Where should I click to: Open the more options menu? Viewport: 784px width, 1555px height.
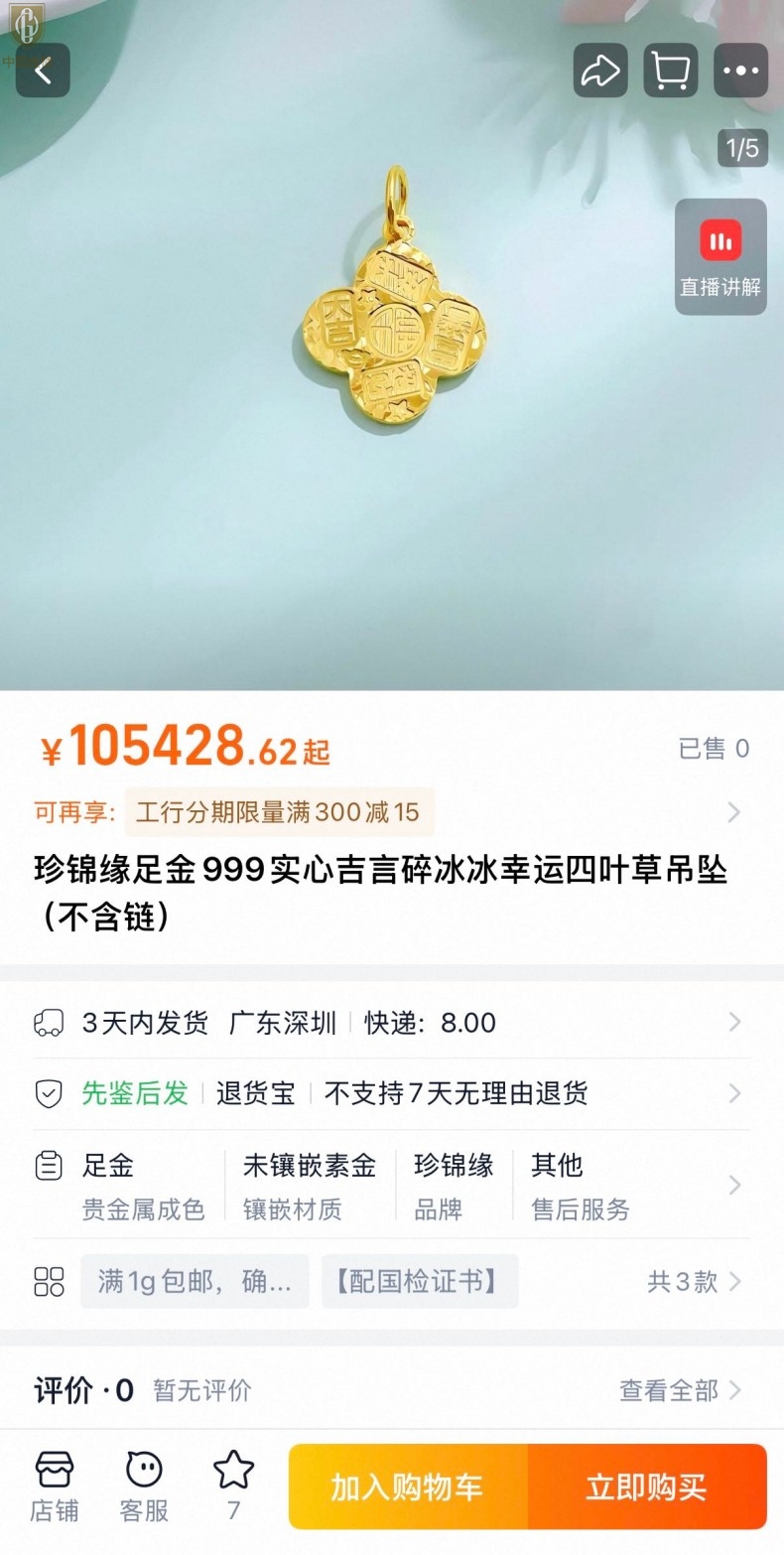coord(740,71)
